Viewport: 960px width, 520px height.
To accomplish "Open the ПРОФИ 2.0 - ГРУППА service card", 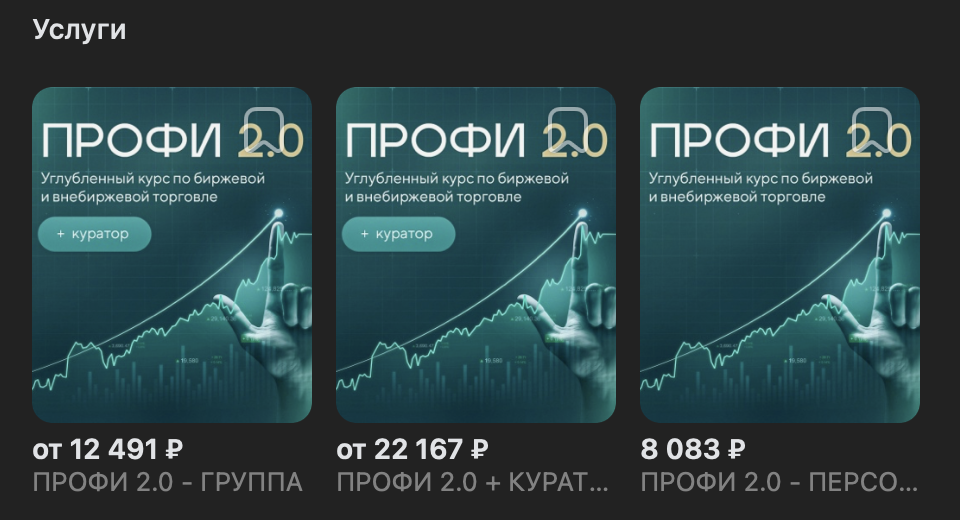I will [x=171, y=300].
